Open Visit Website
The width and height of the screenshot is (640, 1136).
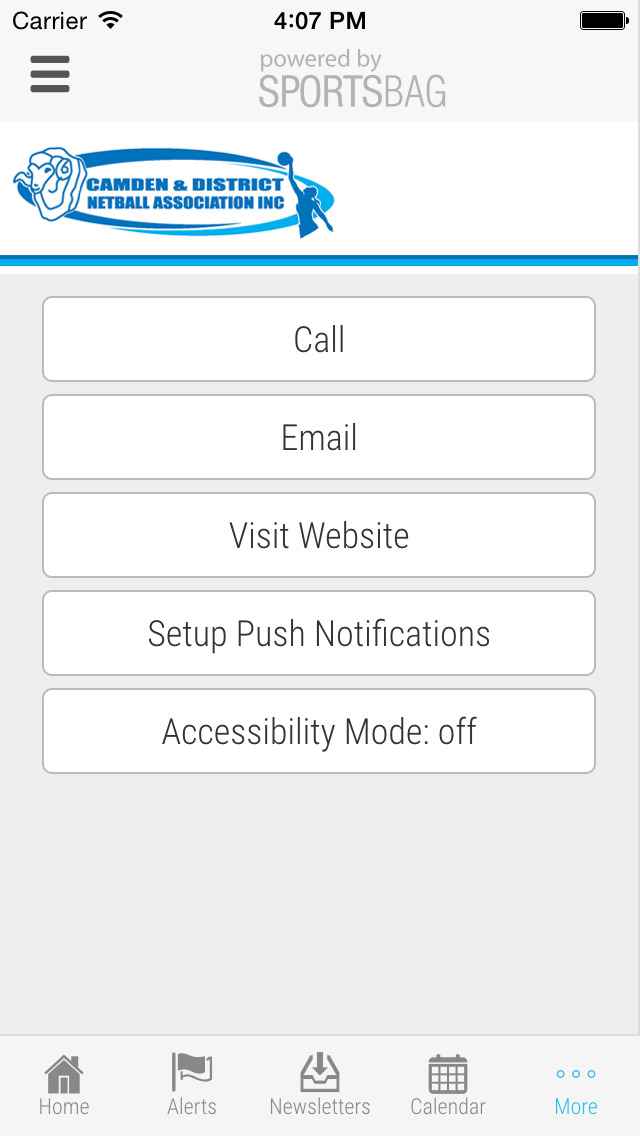pos(319,535)
